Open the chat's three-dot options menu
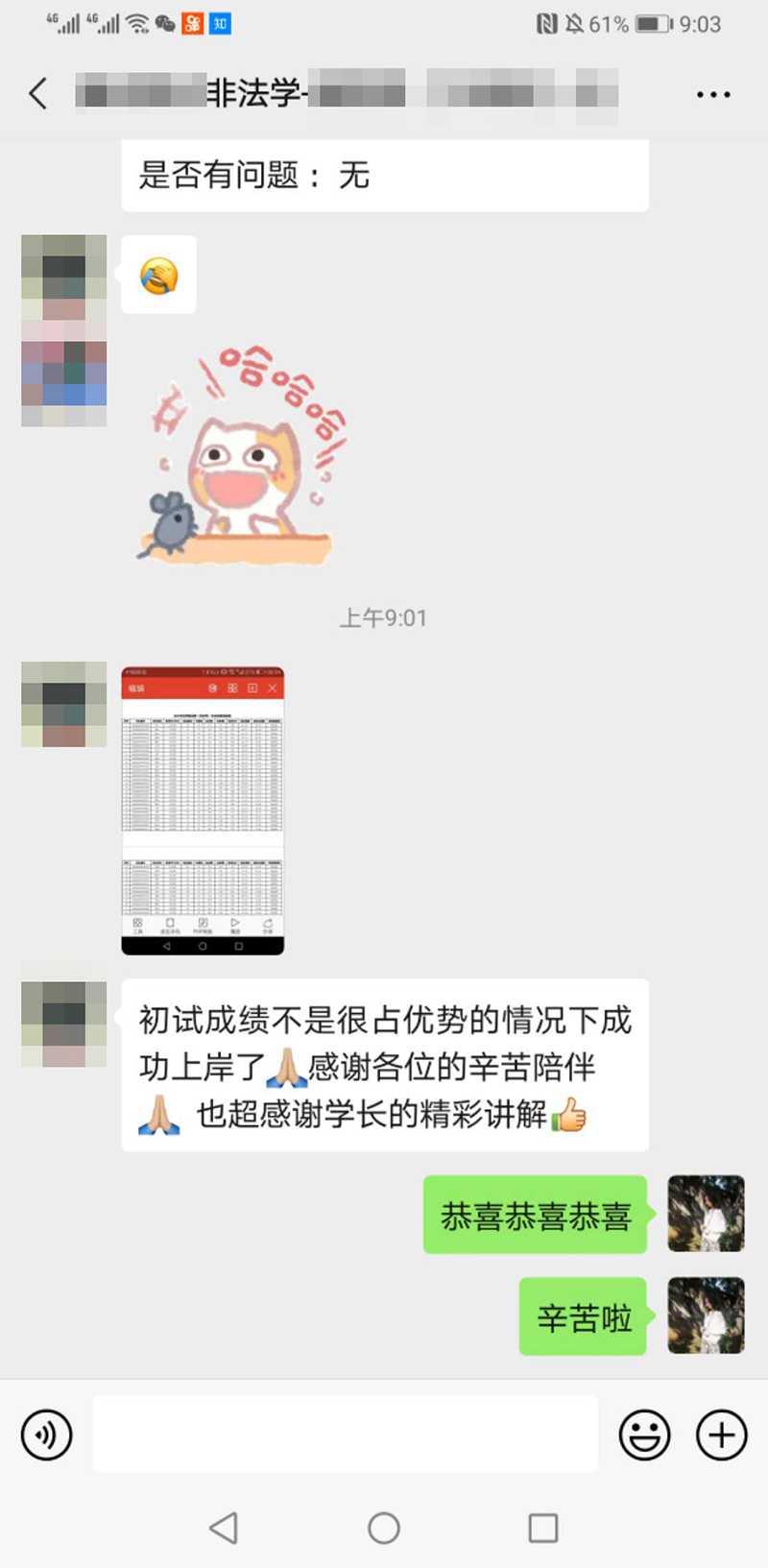This screenshot has width=768, height=1568. [712, 94]
